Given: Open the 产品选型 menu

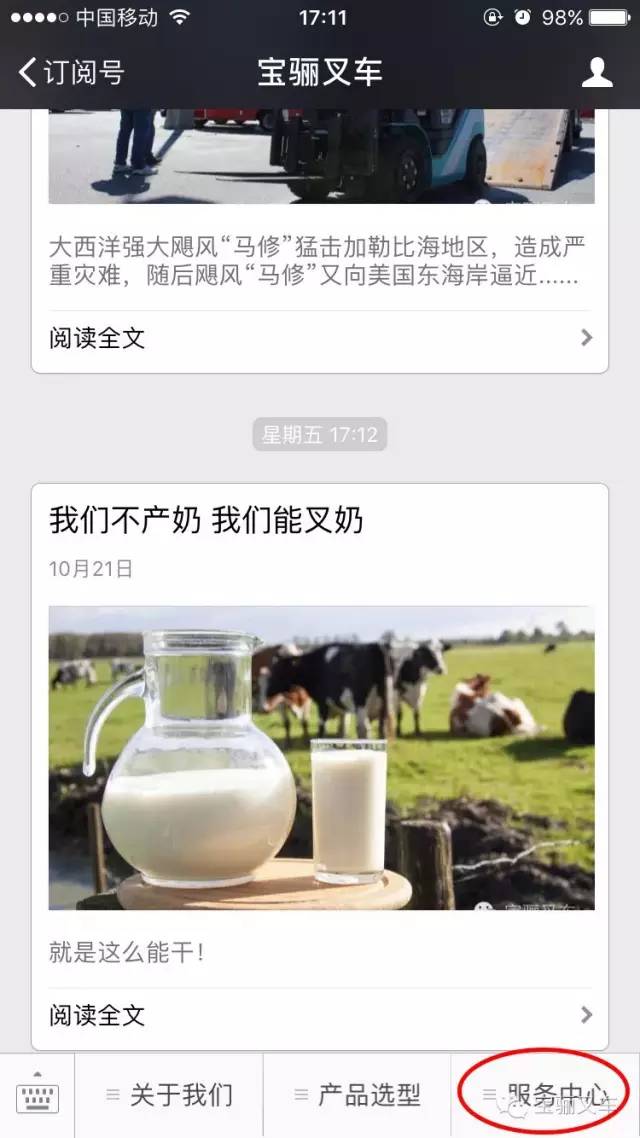Looking at the screenshot, I should (357, 1095).
